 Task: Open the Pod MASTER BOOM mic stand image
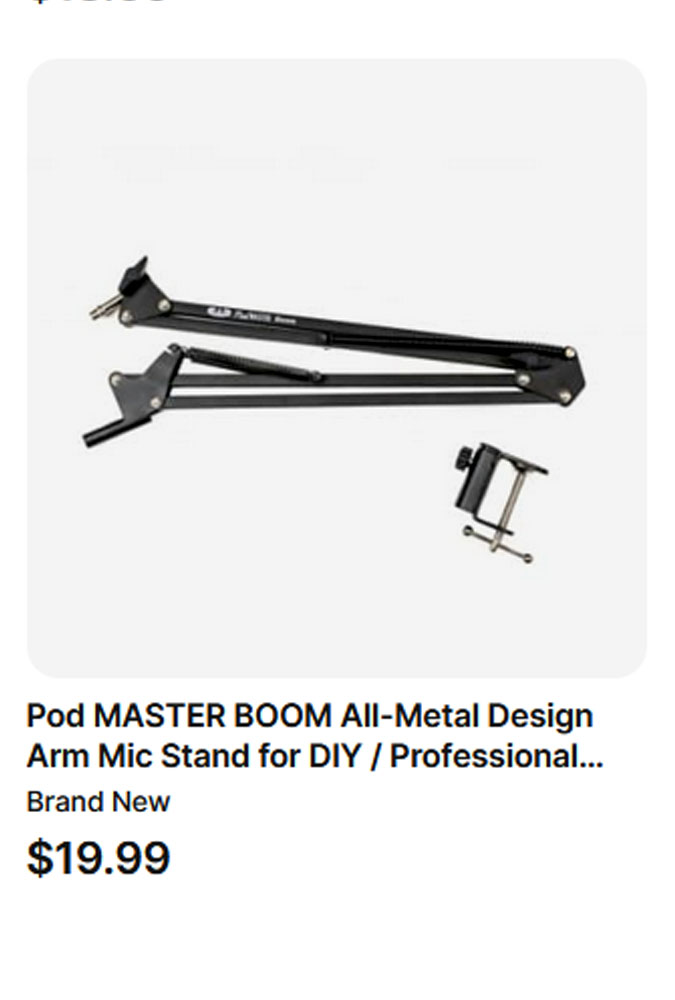click(x=336, y=368)
